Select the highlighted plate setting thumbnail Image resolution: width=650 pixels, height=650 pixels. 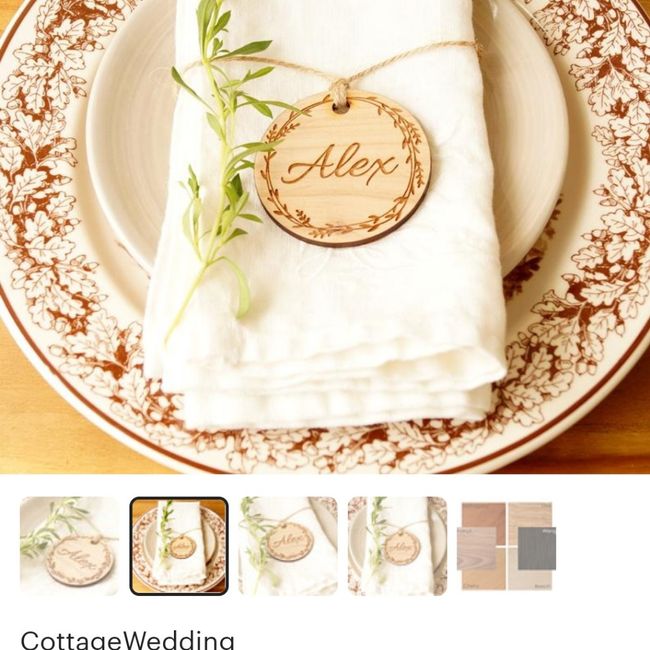(x=179, y=546)
